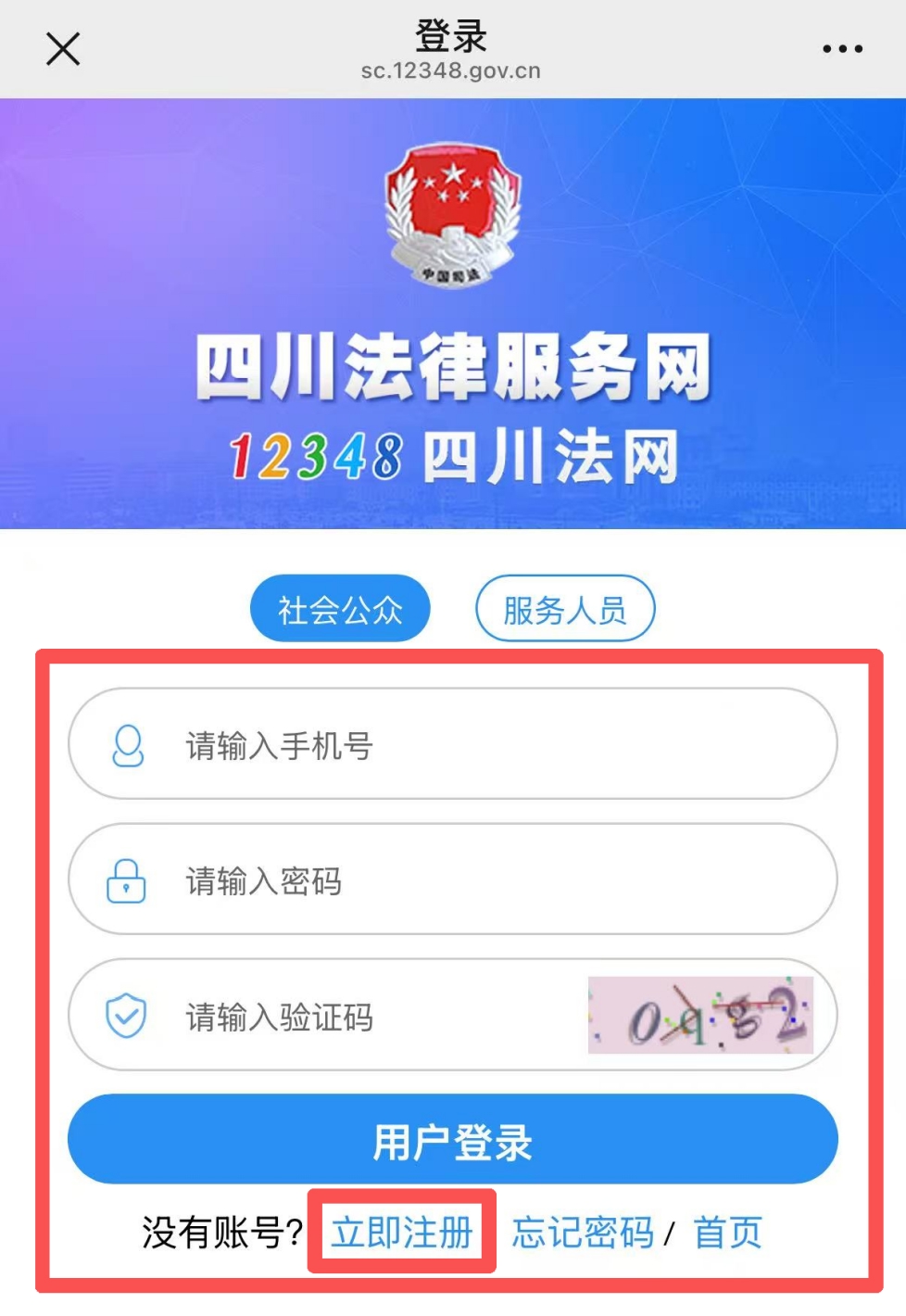906x1316 pixels.
Task: Open the 忘记密码 link
Action: pyautogui.click(x=583, y=1233)
